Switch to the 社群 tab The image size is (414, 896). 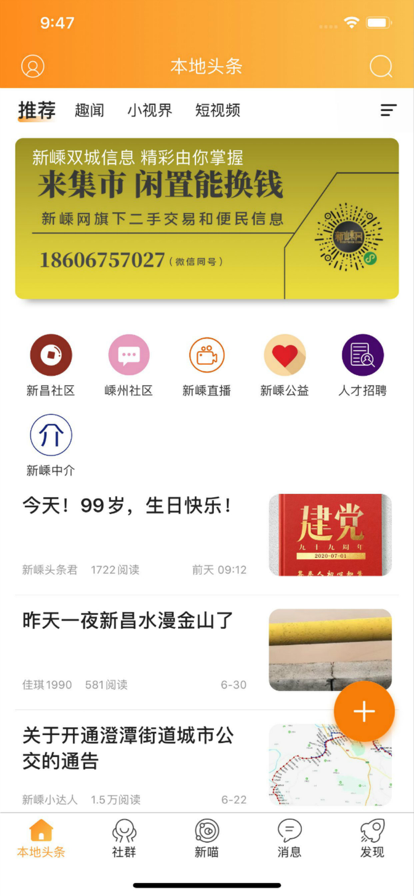pyautogui.click(x=124, y=838)
